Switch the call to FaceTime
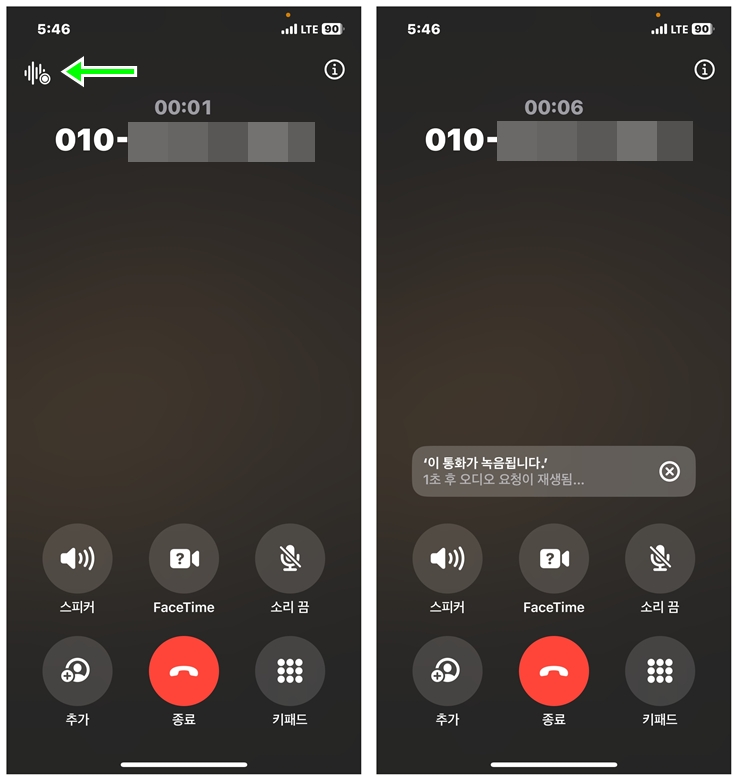The width and height of the screenshot is (737, 780). [x=183, y=558]
